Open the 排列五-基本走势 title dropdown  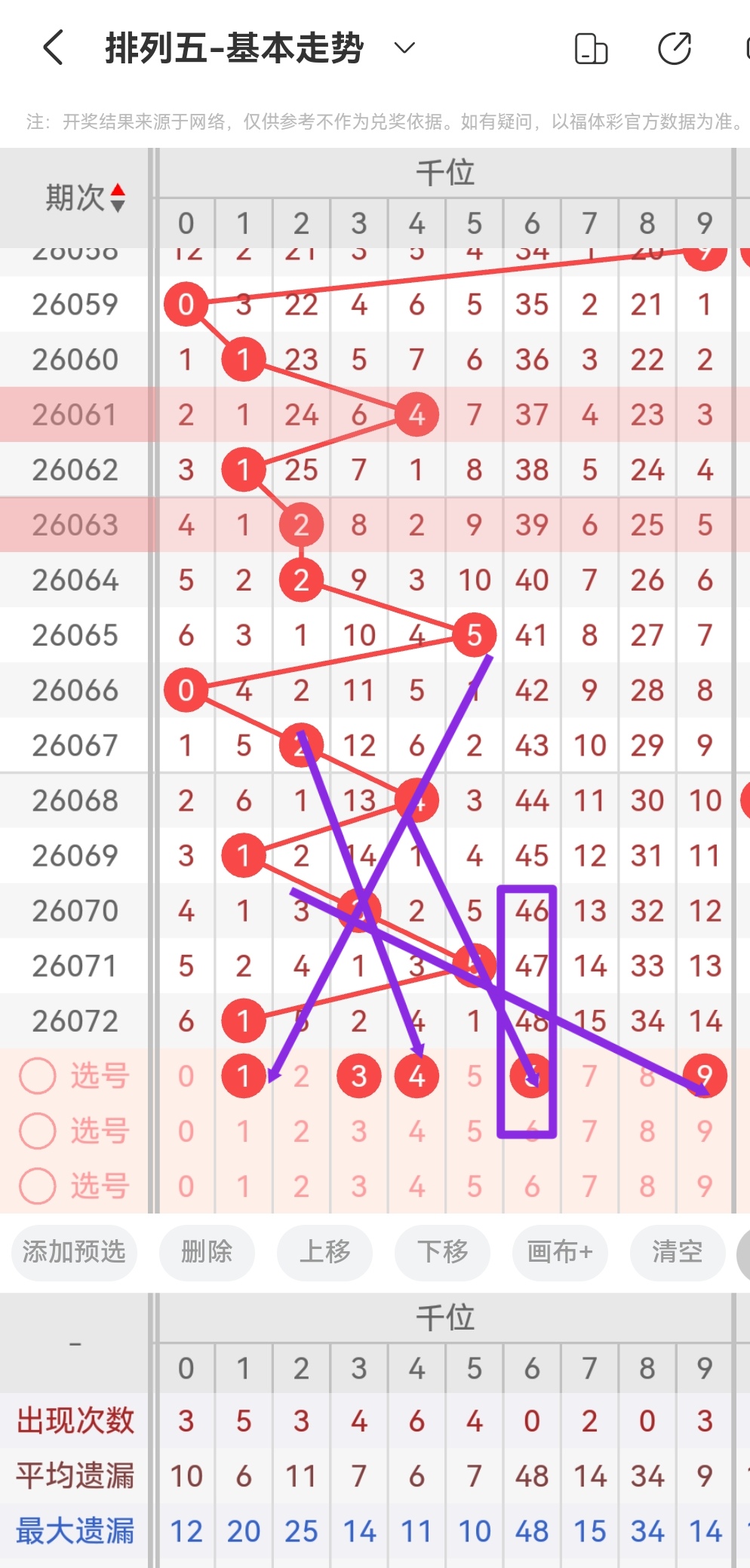404,48
